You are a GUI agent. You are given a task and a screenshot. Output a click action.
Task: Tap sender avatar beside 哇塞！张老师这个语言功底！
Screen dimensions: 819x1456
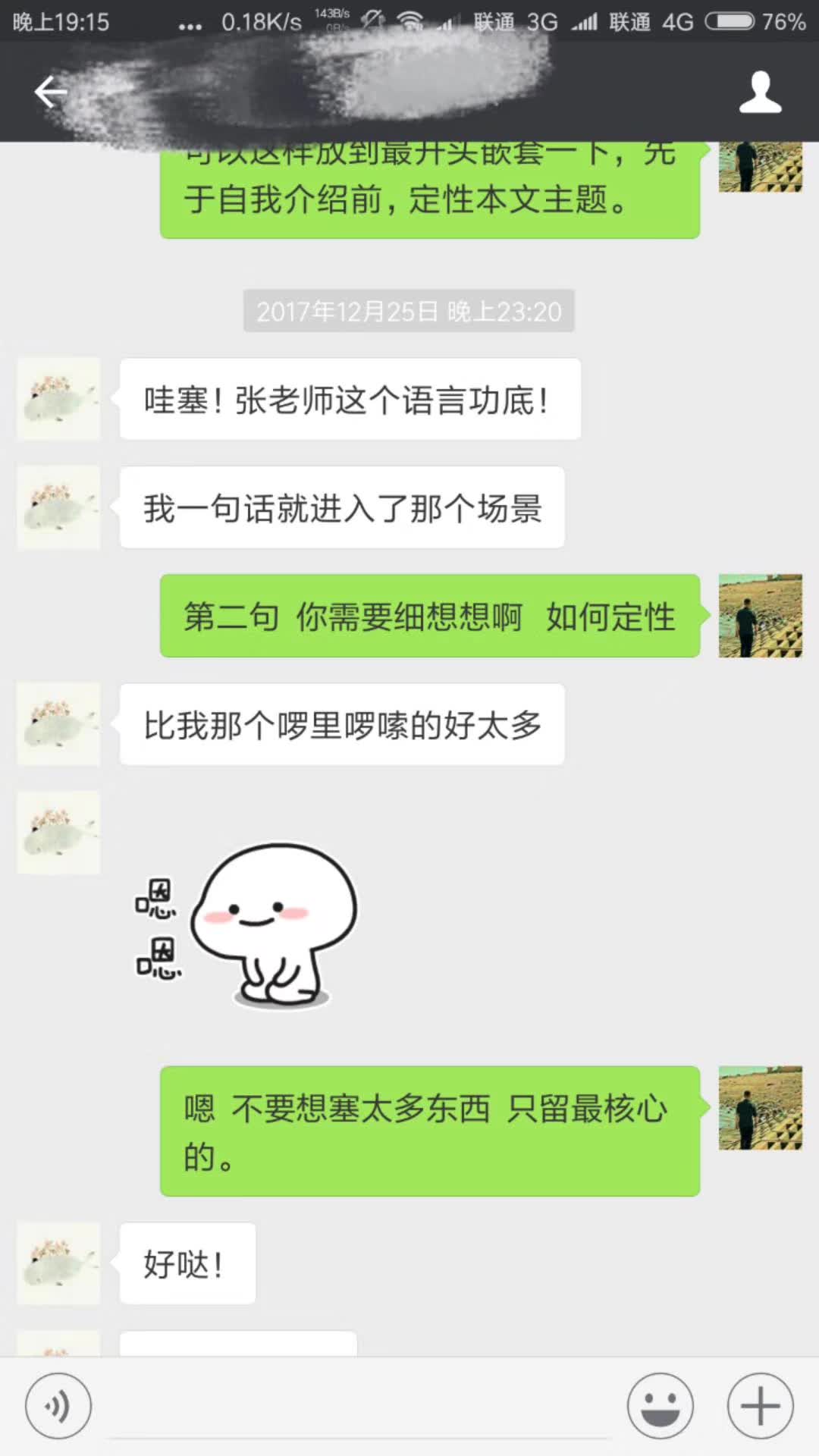tap(58, 399)
